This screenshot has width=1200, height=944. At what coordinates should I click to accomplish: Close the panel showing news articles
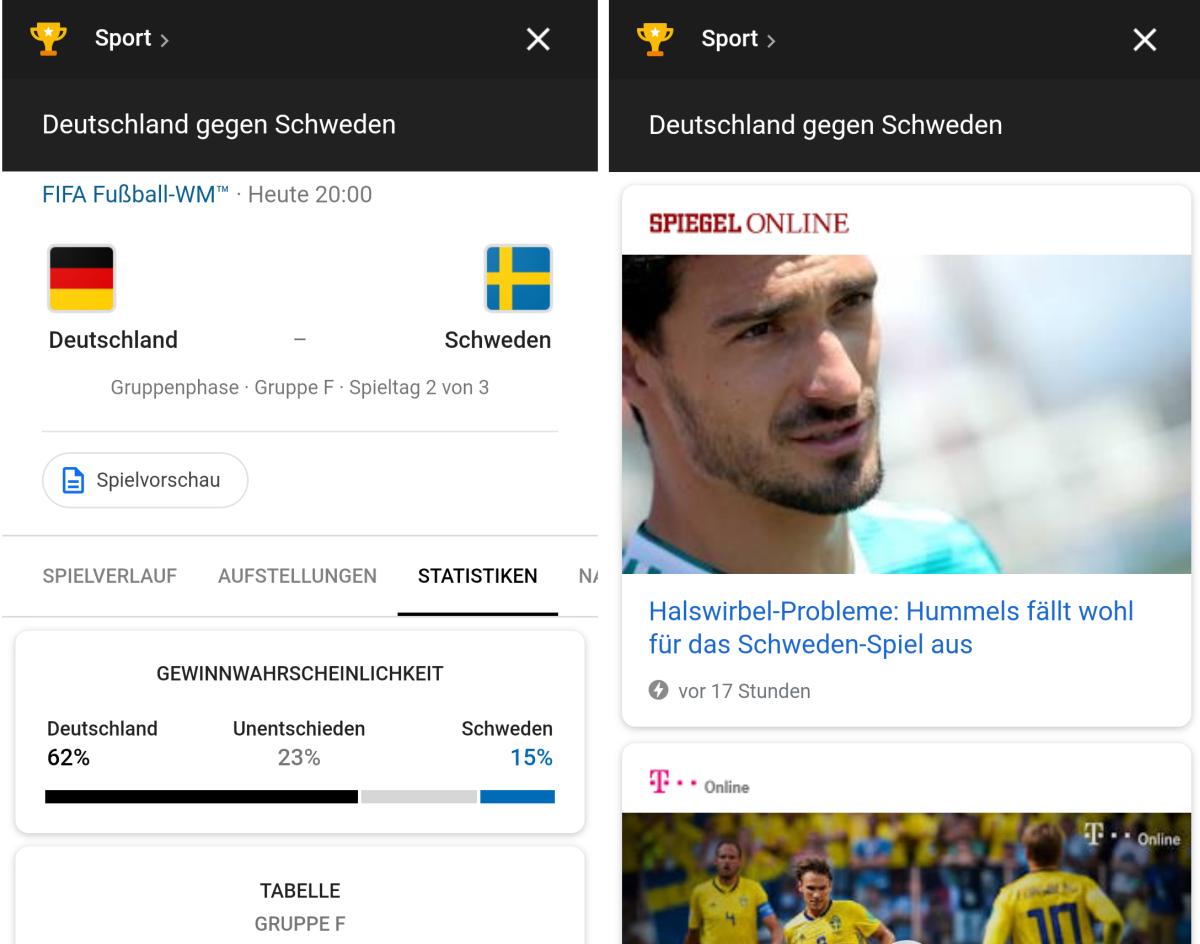(x=1144, y=39)
